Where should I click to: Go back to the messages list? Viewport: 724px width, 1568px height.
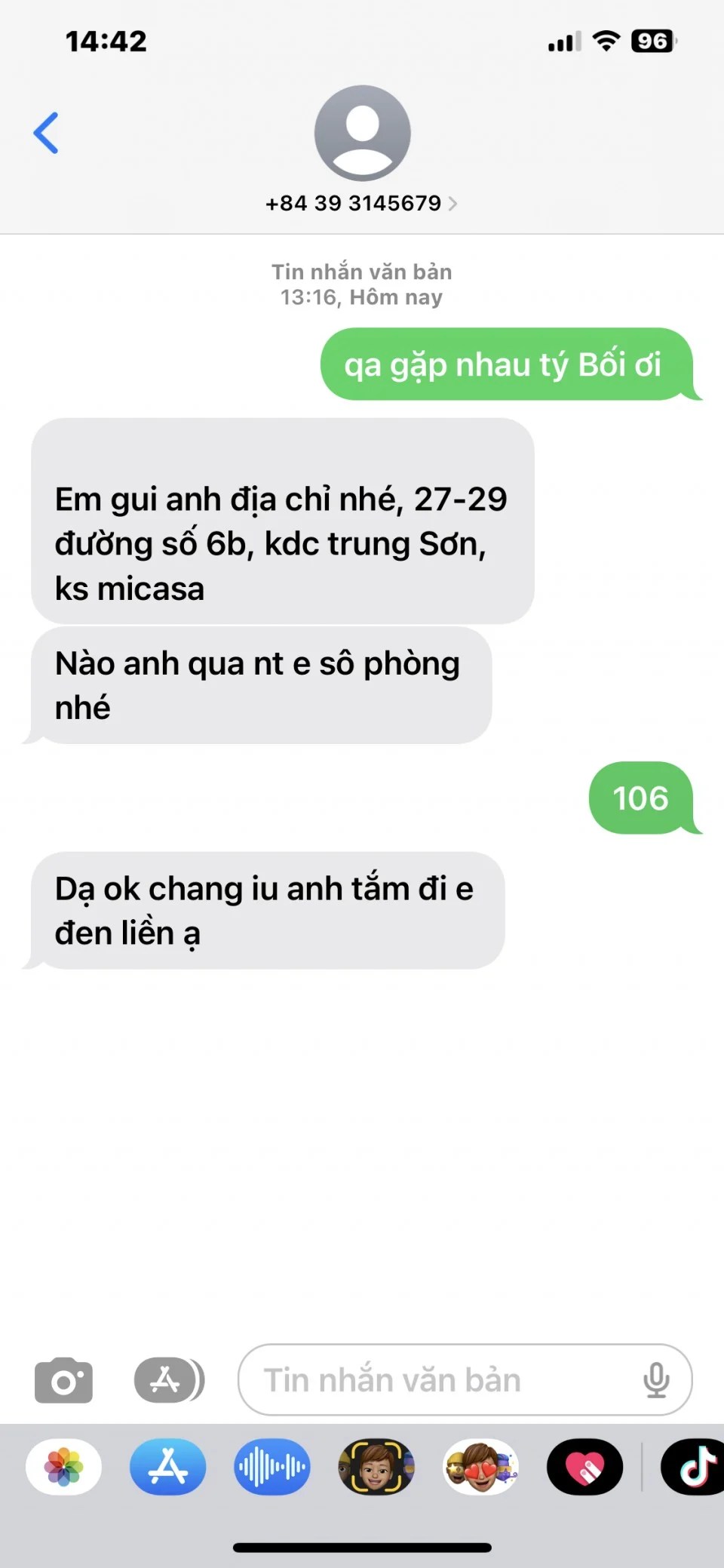[46, 133]
